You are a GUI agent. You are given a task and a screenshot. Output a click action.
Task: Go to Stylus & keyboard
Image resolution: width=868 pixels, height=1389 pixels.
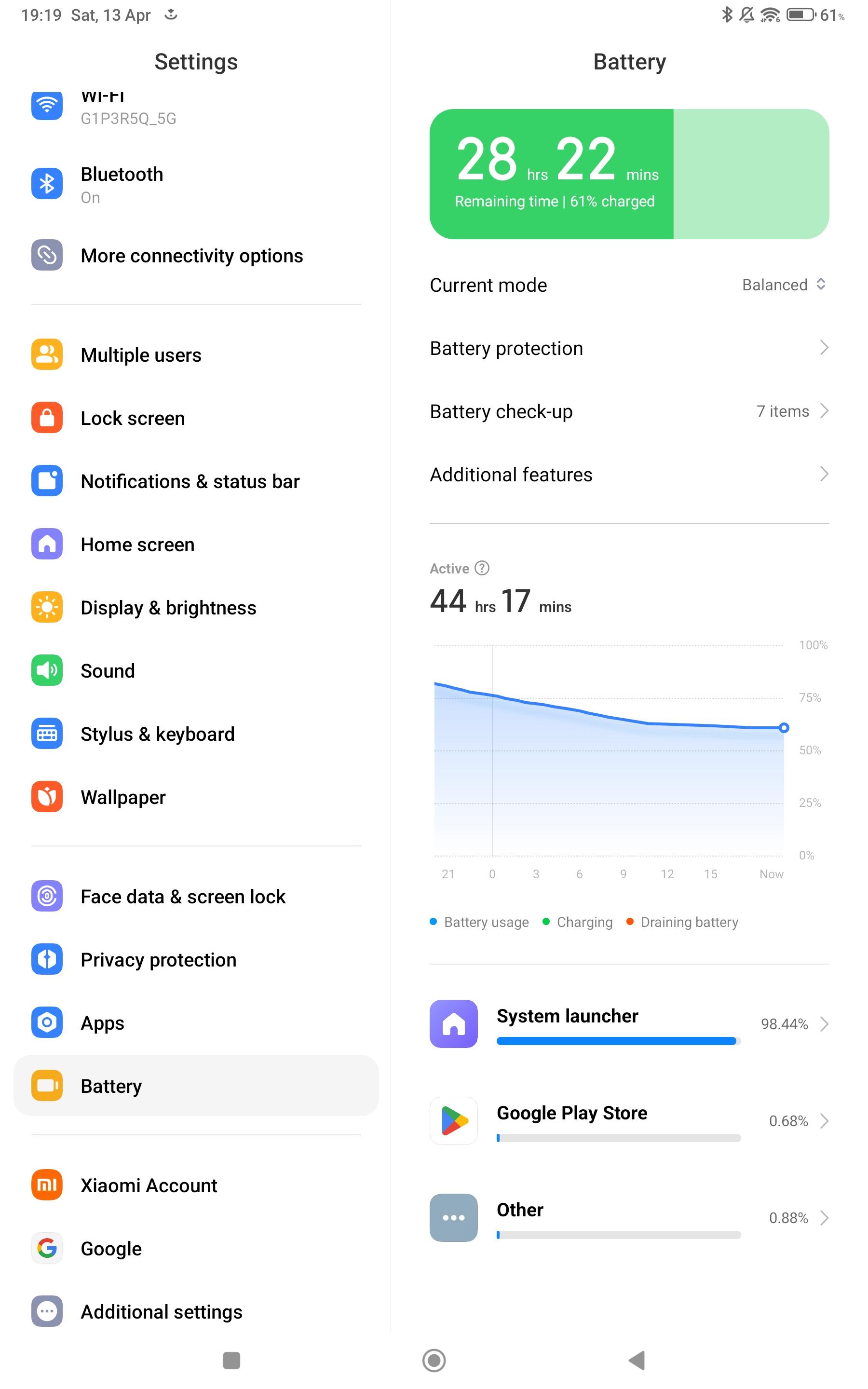click(x=195, y=734)
